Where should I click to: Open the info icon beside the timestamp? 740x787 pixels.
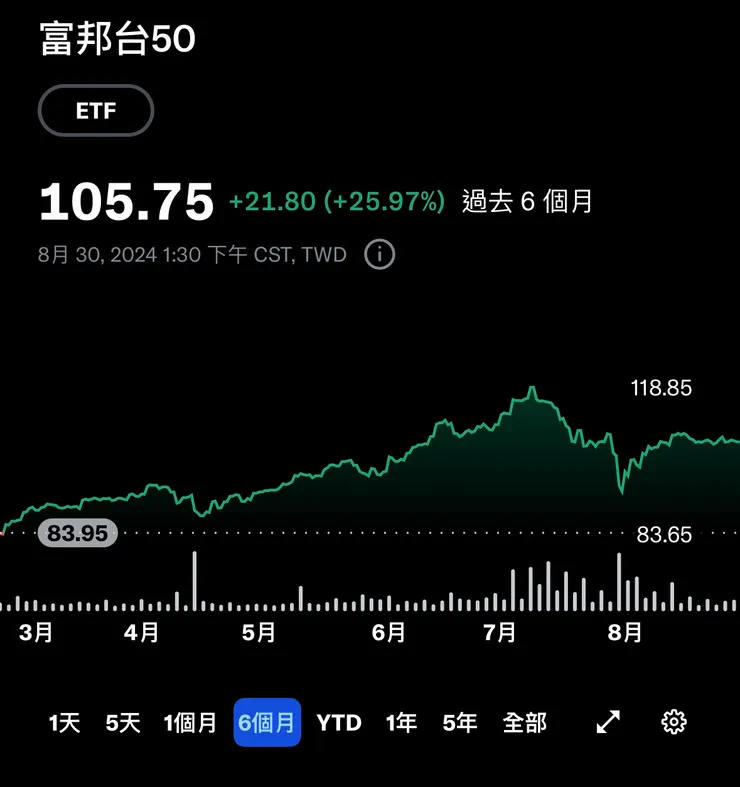coord(380,255)
